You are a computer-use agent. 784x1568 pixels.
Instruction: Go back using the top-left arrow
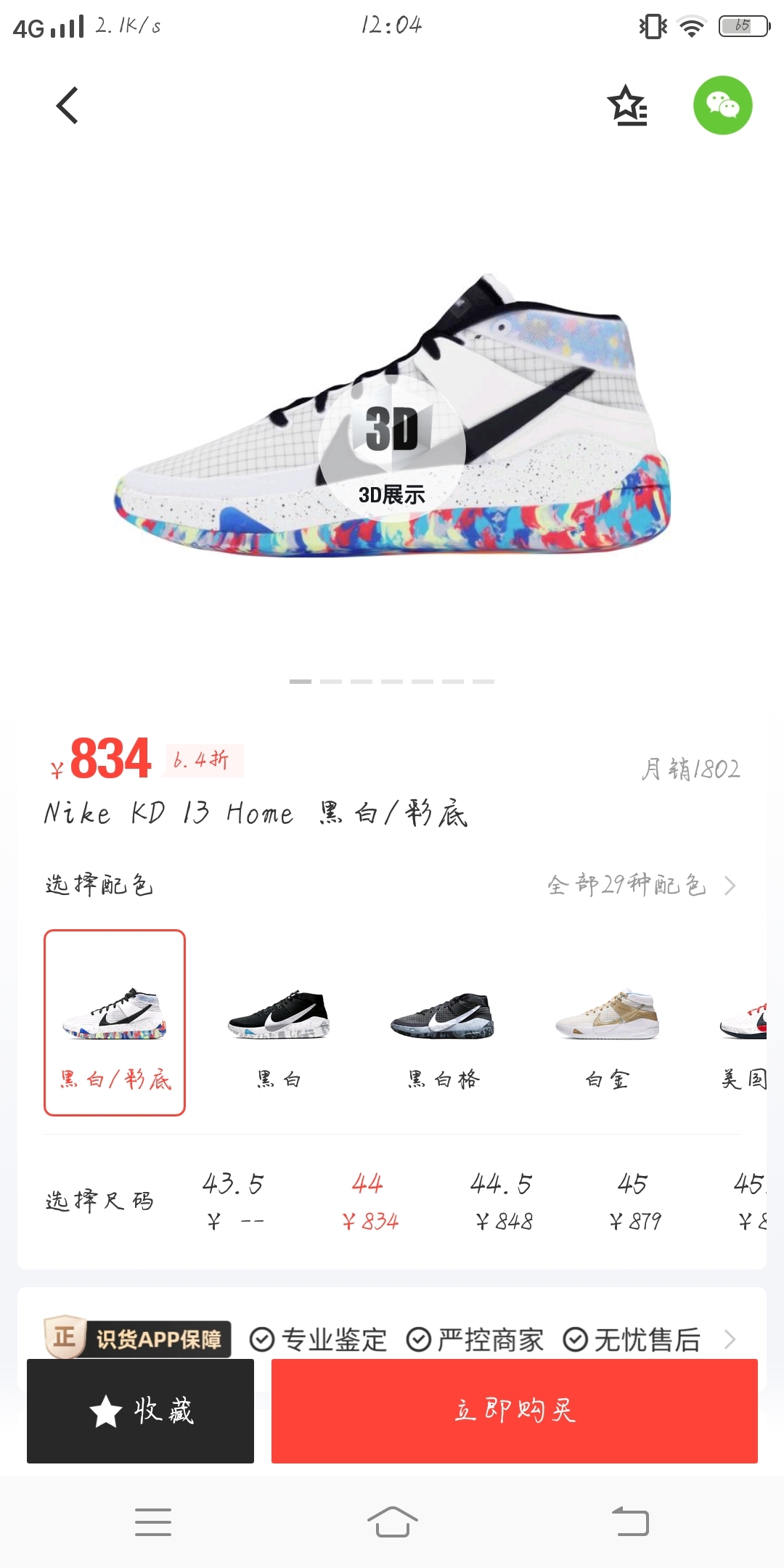68,106
